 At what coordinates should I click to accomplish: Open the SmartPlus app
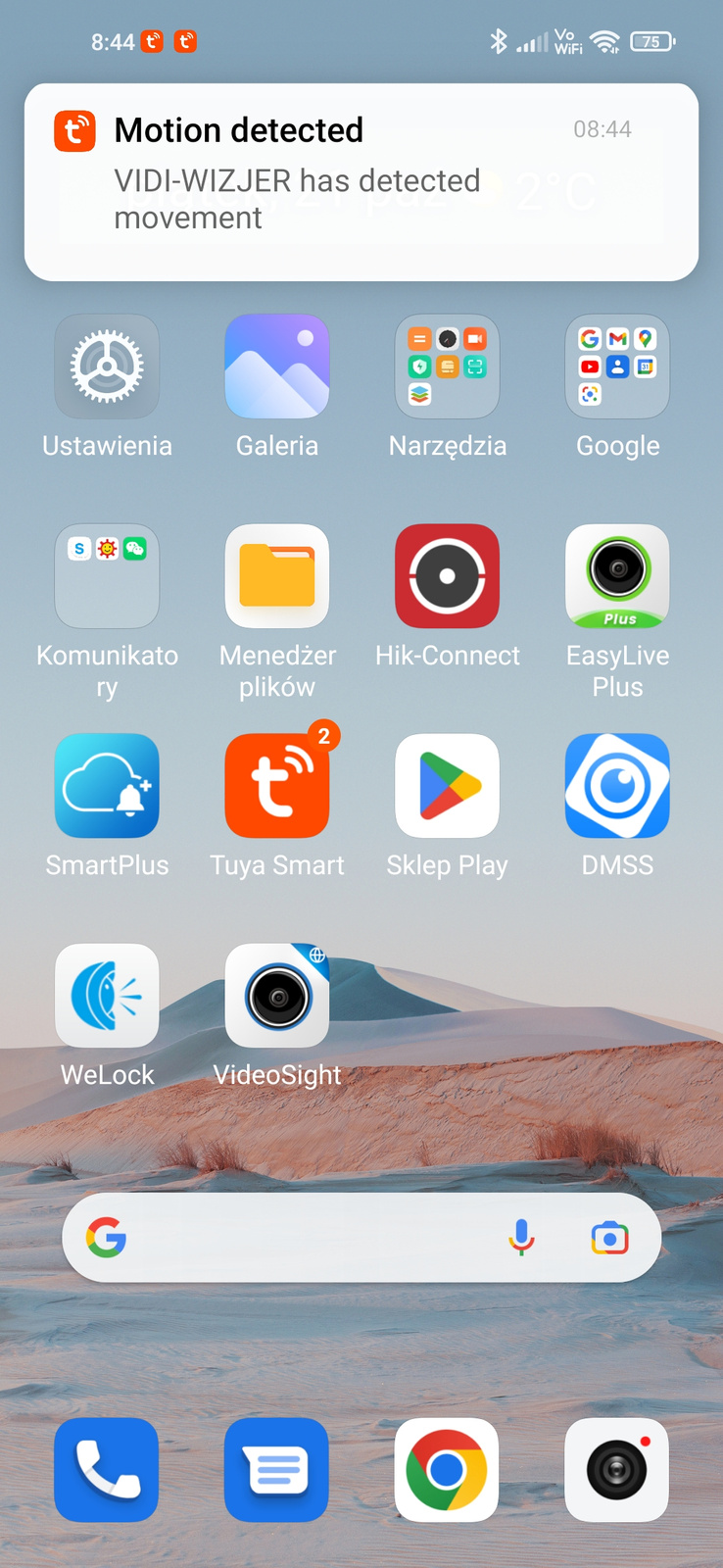point(107,786)
